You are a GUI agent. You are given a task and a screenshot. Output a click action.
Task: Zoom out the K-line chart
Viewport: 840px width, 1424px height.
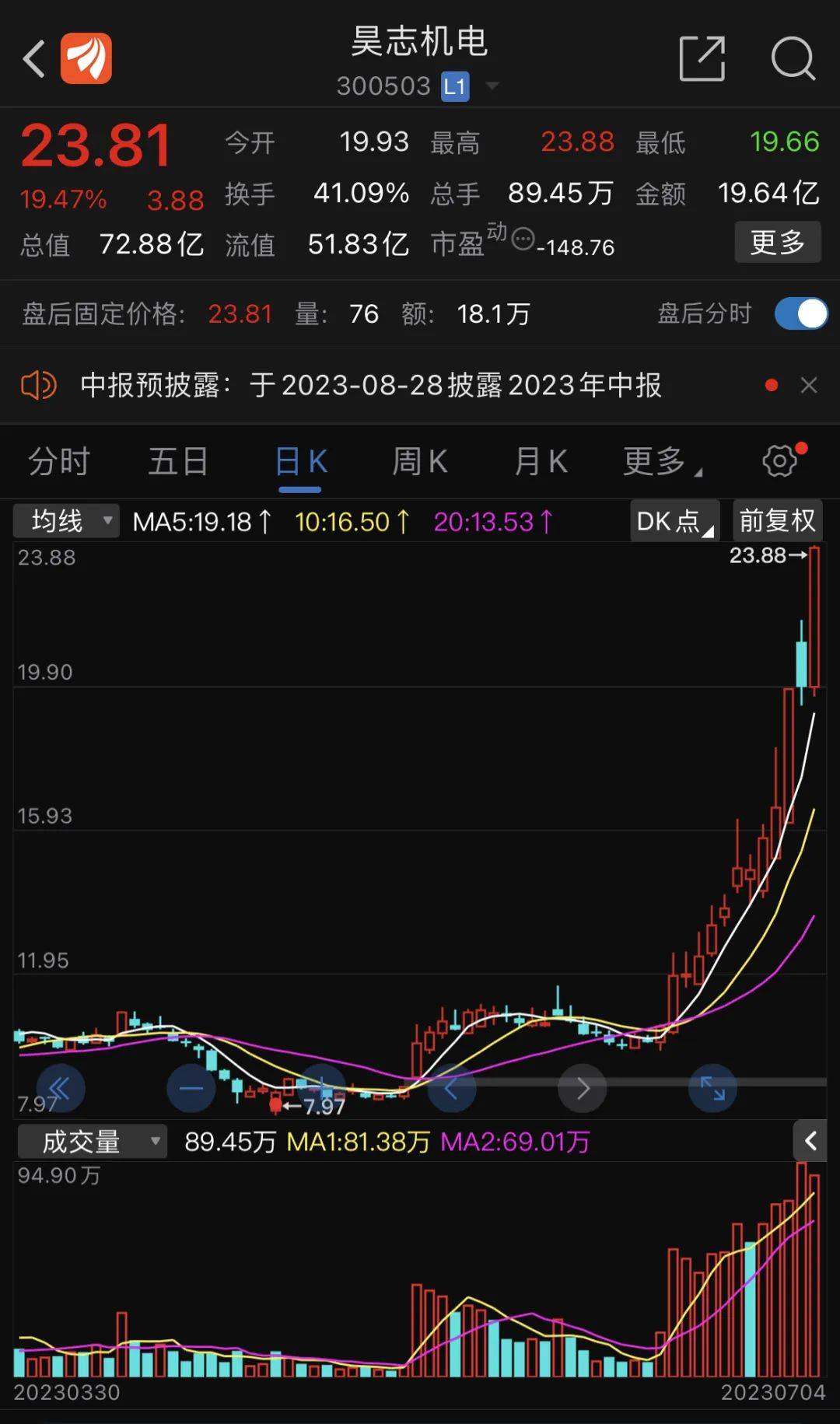[x=191, y=1088]
